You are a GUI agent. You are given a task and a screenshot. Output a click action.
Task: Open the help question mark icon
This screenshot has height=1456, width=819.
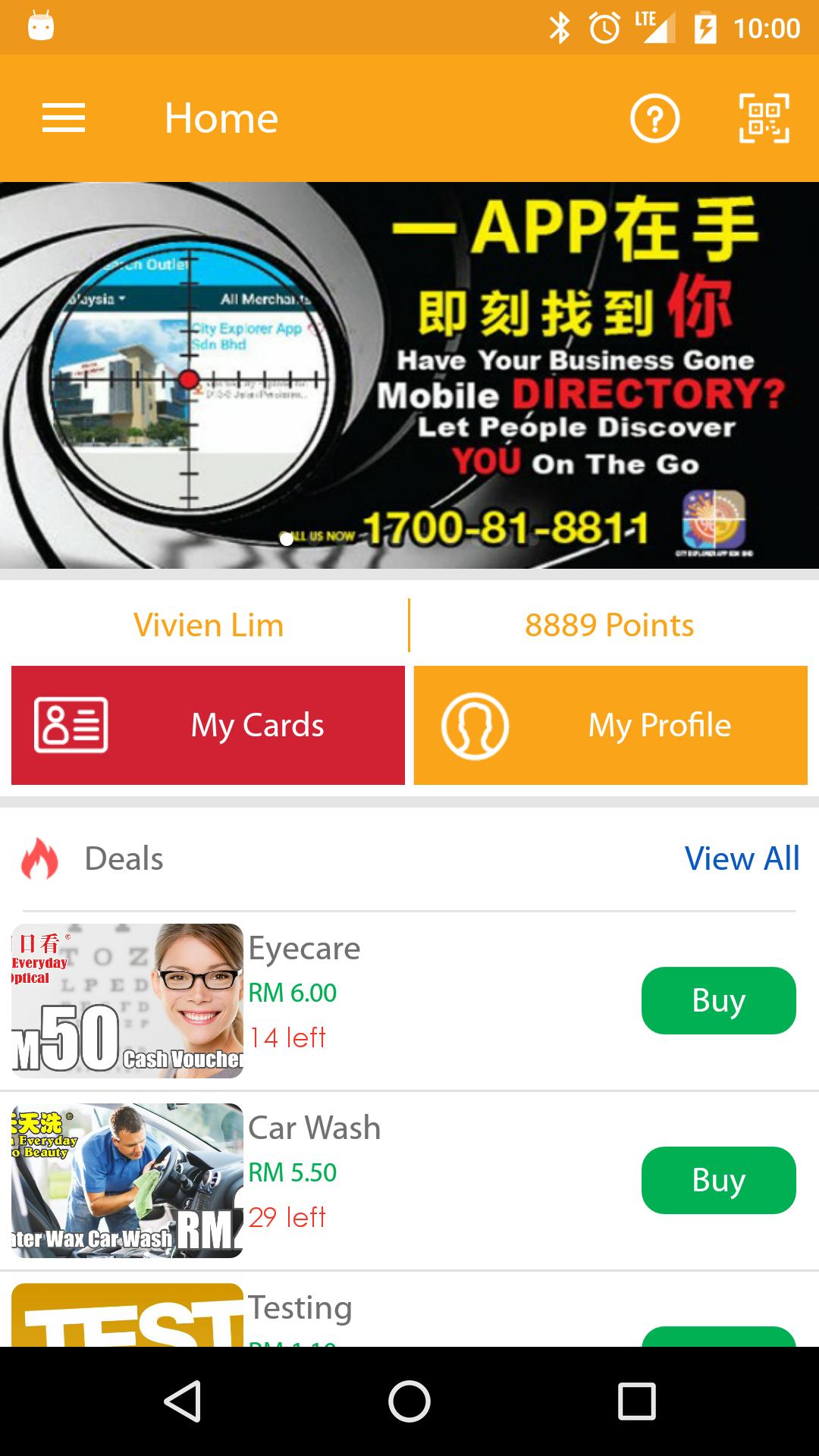coord(654,118)
